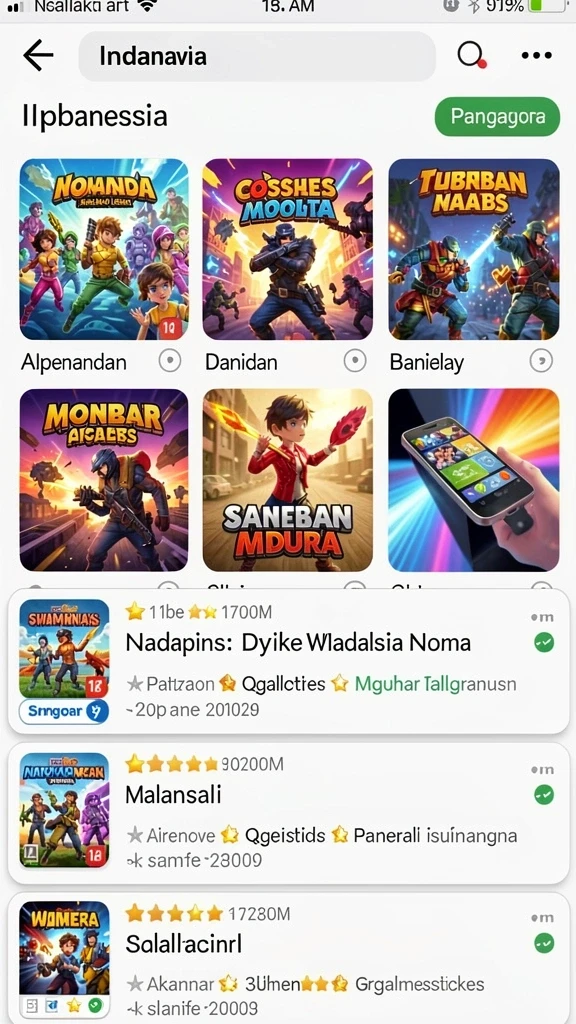Tap the Indanavia search field

pyautogui.click(x=257, y=56)
